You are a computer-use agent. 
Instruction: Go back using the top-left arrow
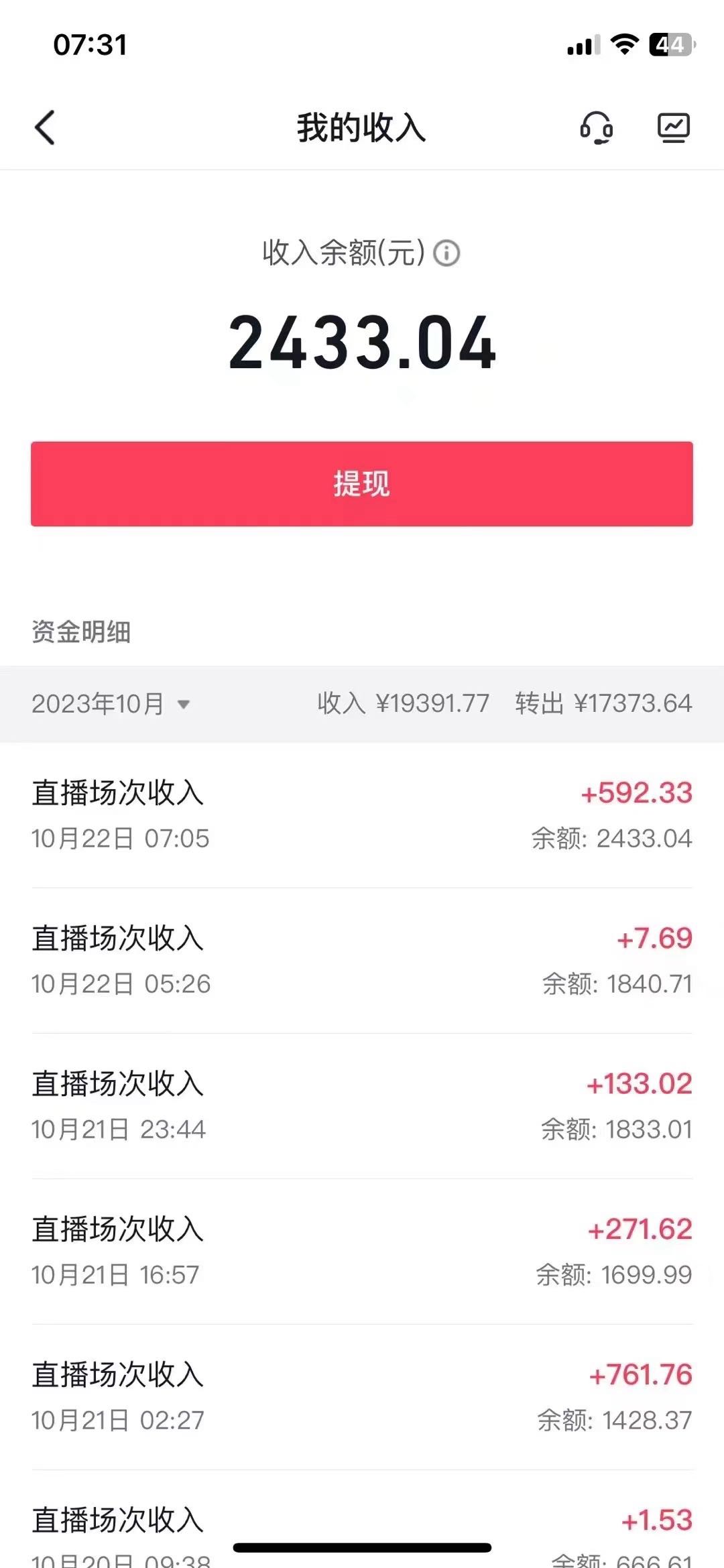tap(45, 127)
